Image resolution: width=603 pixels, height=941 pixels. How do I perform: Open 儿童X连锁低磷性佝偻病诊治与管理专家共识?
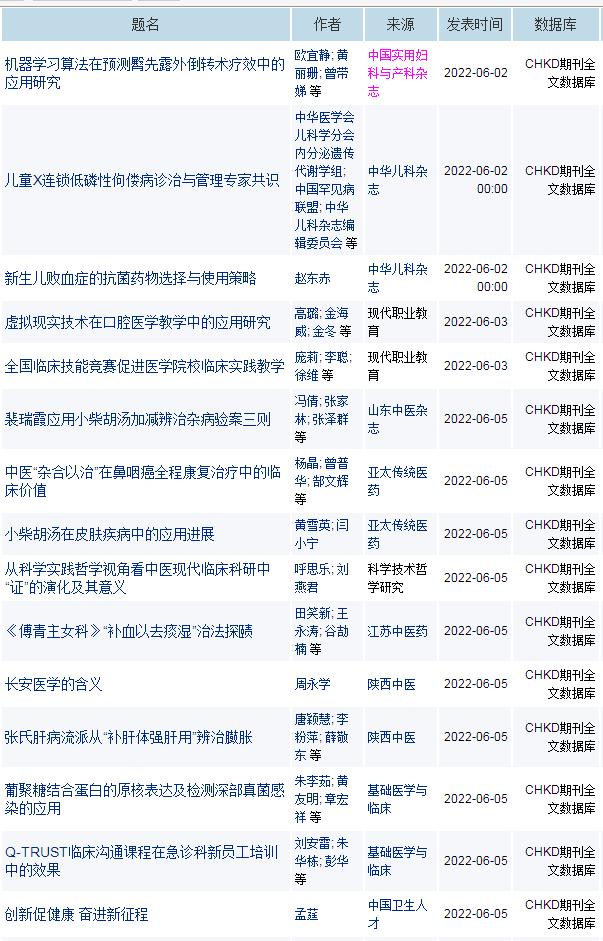(142, 180)
